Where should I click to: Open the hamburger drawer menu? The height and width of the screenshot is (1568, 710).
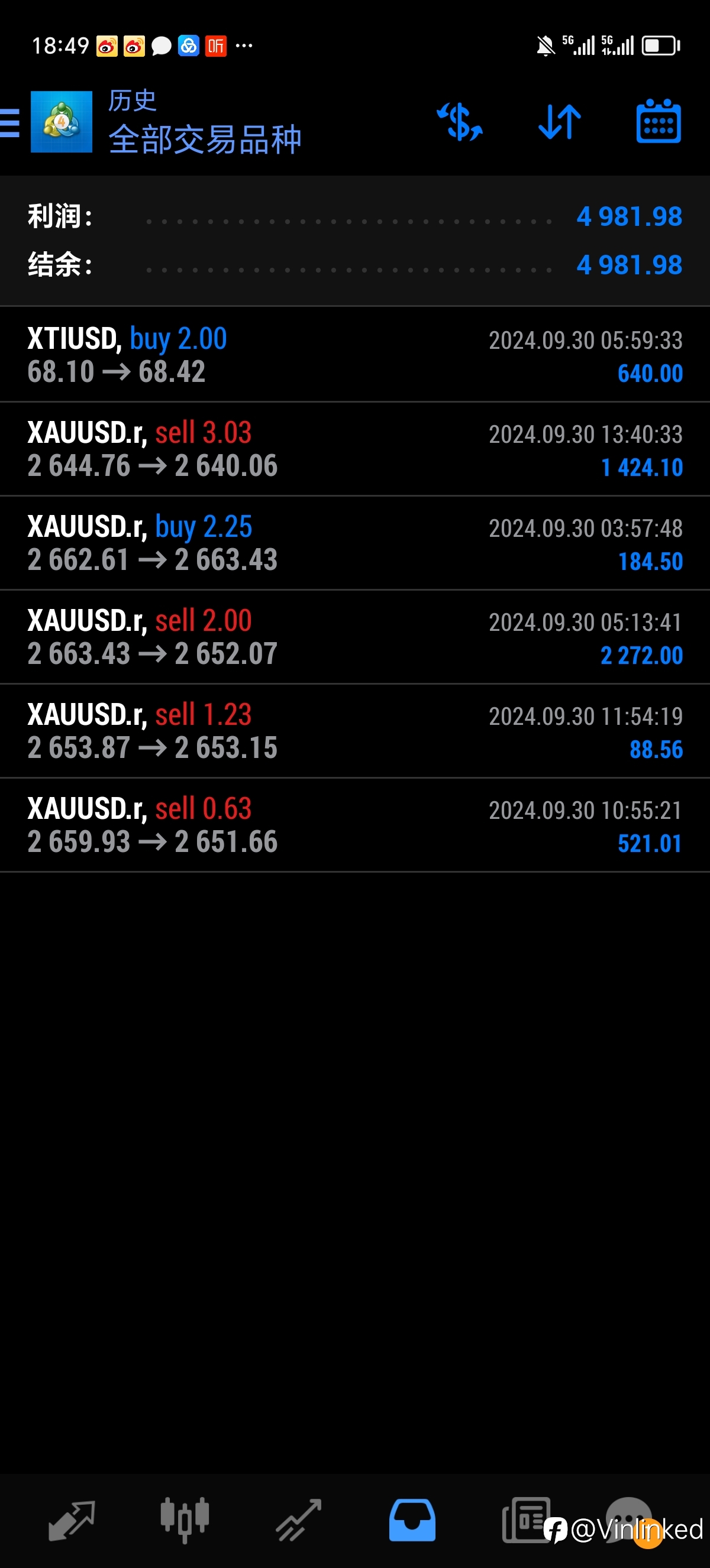(x=9, y=122)
